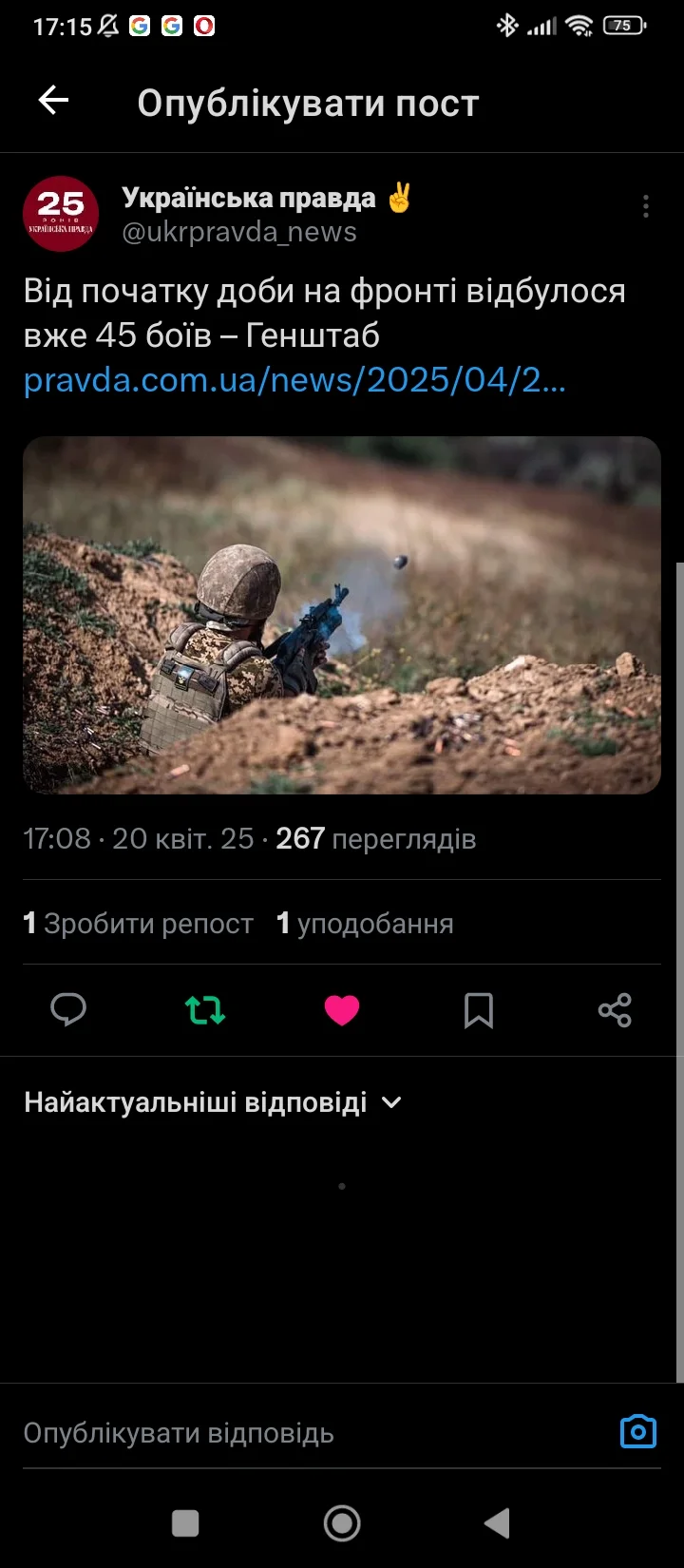Tap the green repost icon
Screen dimensions: 684x1568
(x=205, y=1009)
